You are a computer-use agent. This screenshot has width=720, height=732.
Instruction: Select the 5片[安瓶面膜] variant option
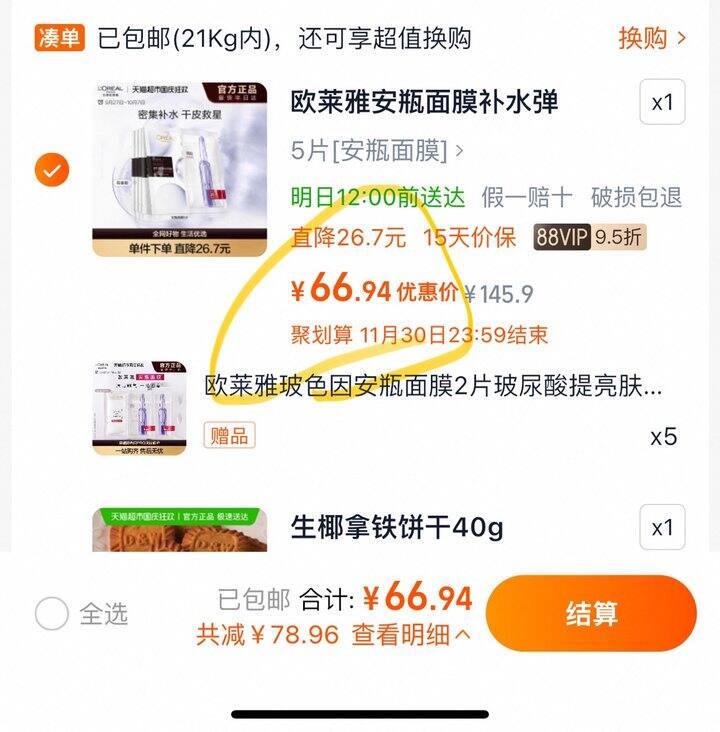pos(378,151)
